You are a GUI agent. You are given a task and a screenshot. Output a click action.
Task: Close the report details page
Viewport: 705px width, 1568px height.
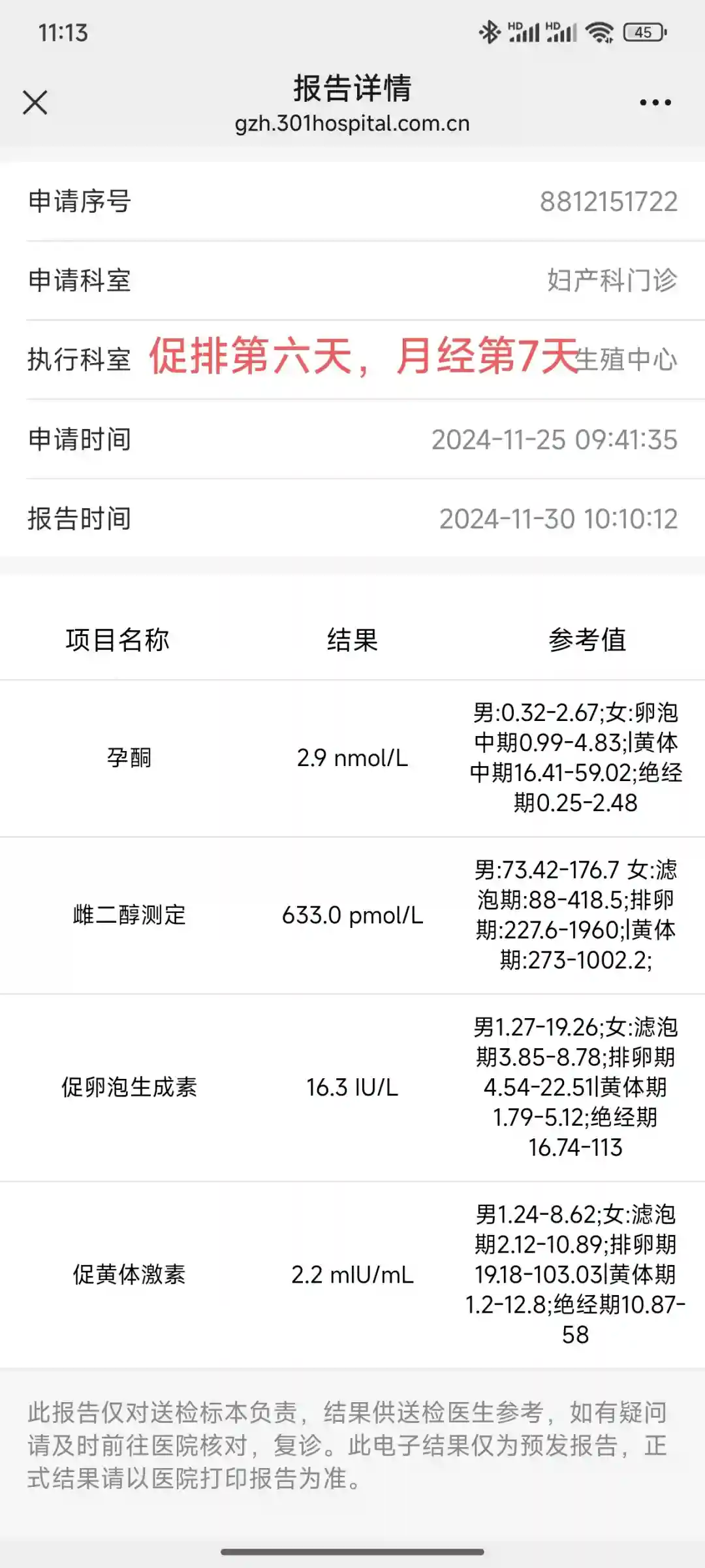35,103
